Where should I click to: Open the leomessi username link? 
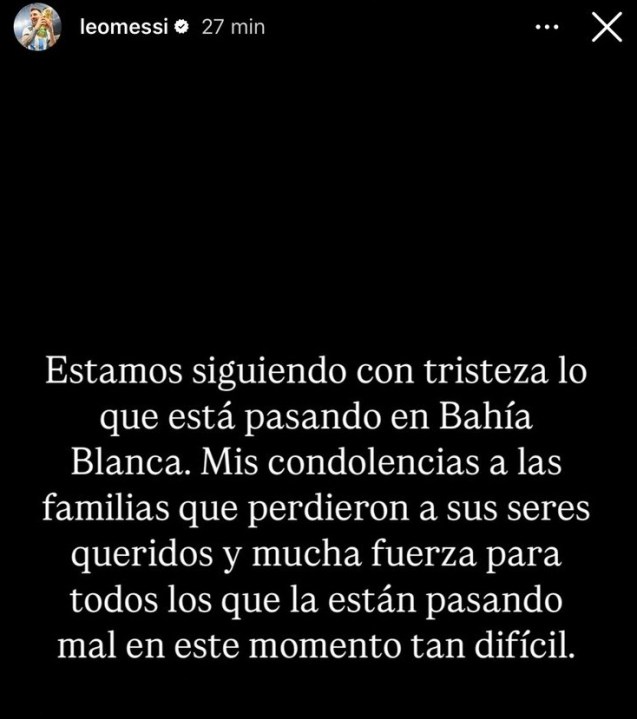click(124, 28)
